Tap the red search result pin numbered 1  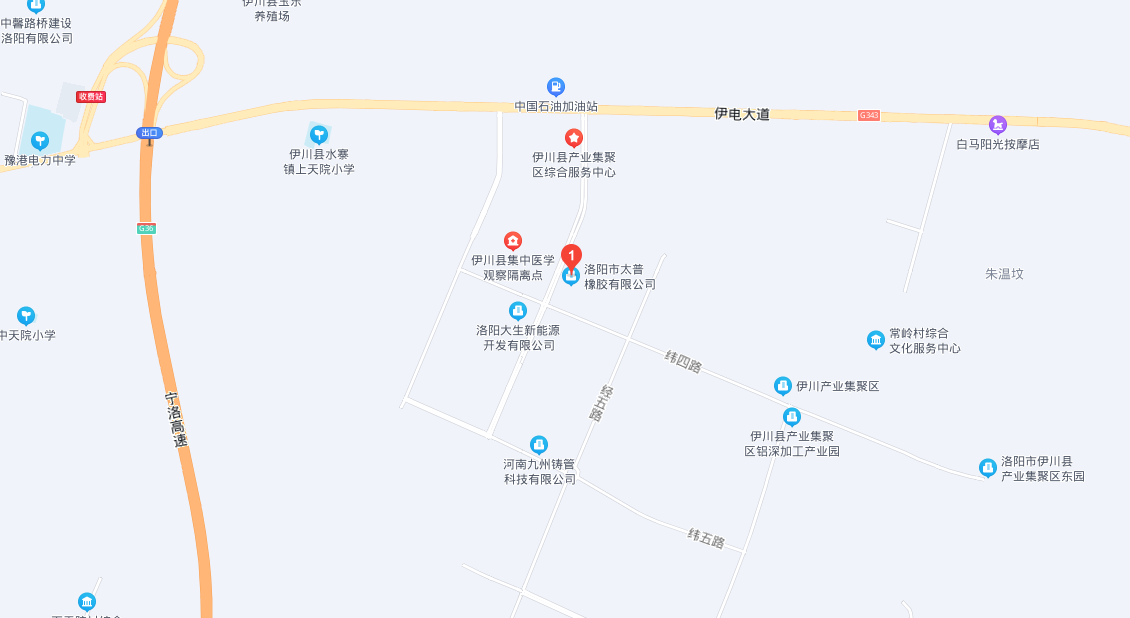[571, 255]
